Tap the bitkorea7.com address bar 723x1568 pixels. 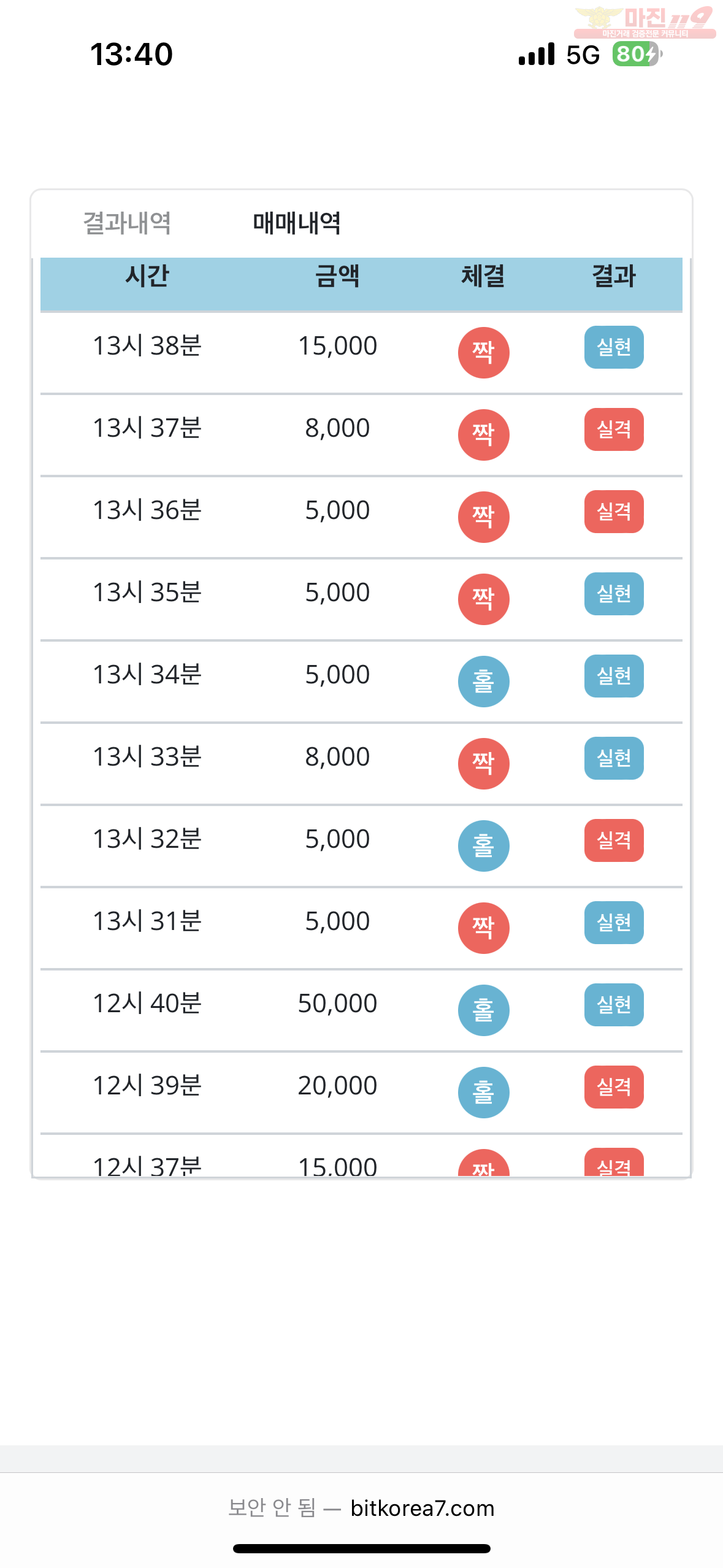click(361, 1508)
